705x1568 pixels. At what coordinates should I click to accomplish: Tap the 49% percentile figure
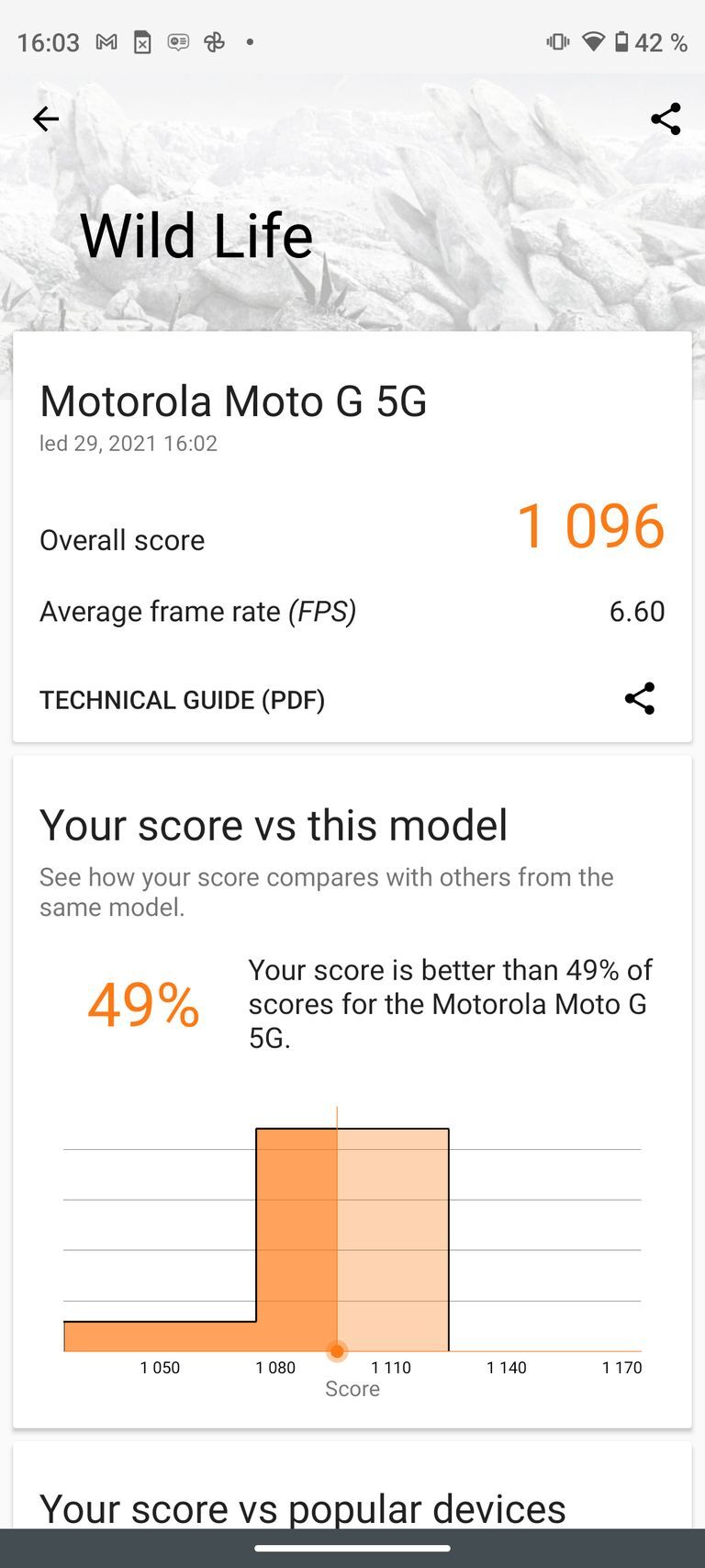[x=142, y=1005]
